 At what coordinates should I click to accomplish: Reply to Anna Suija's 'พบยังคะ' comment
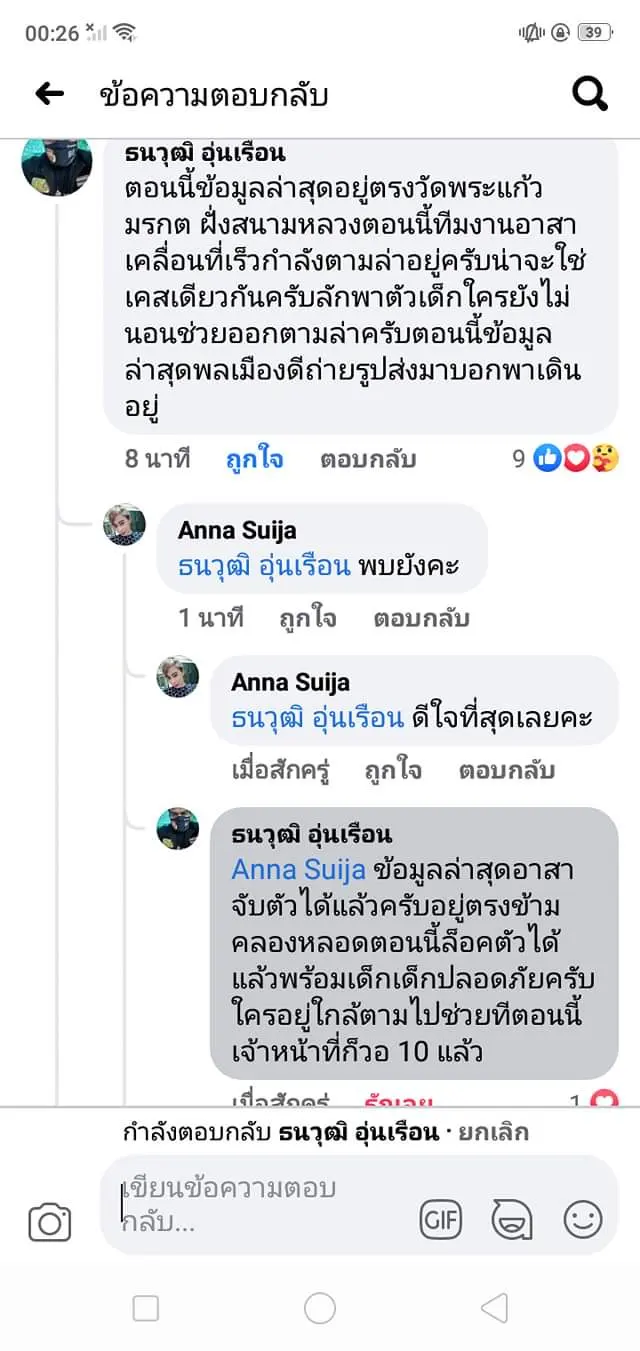tap(421, 618)
